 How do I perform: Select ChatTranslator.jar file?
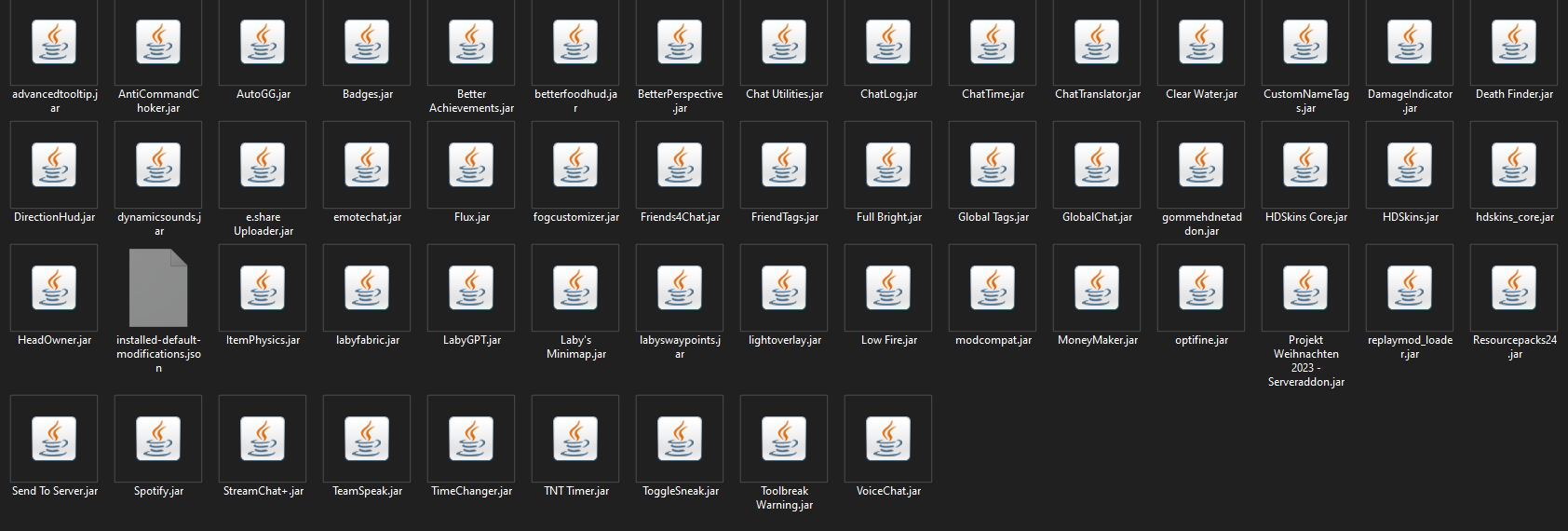pos(1097,44)
